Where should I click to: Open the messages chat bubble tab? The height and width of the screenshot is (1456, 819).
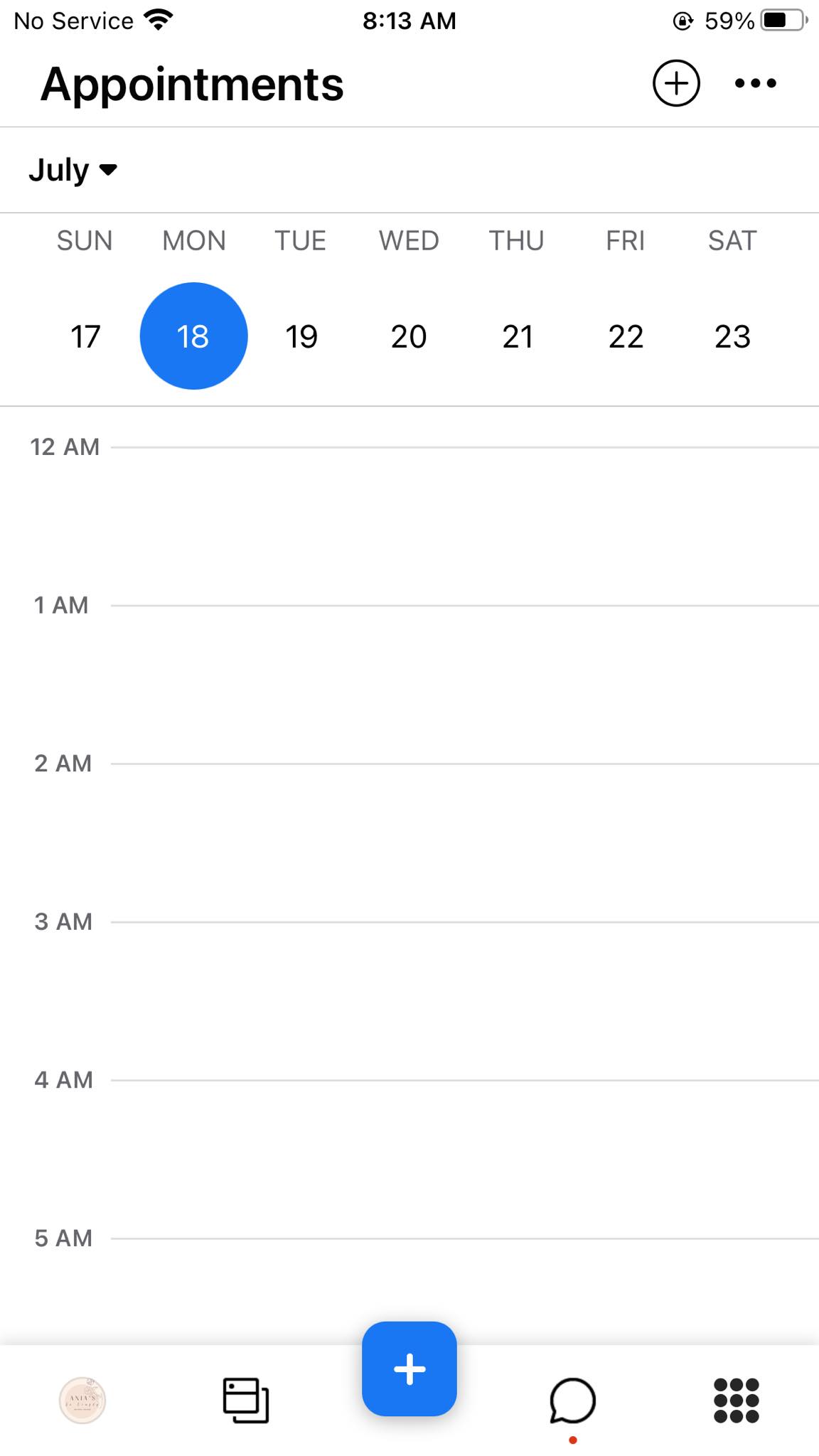[572, 1401]
